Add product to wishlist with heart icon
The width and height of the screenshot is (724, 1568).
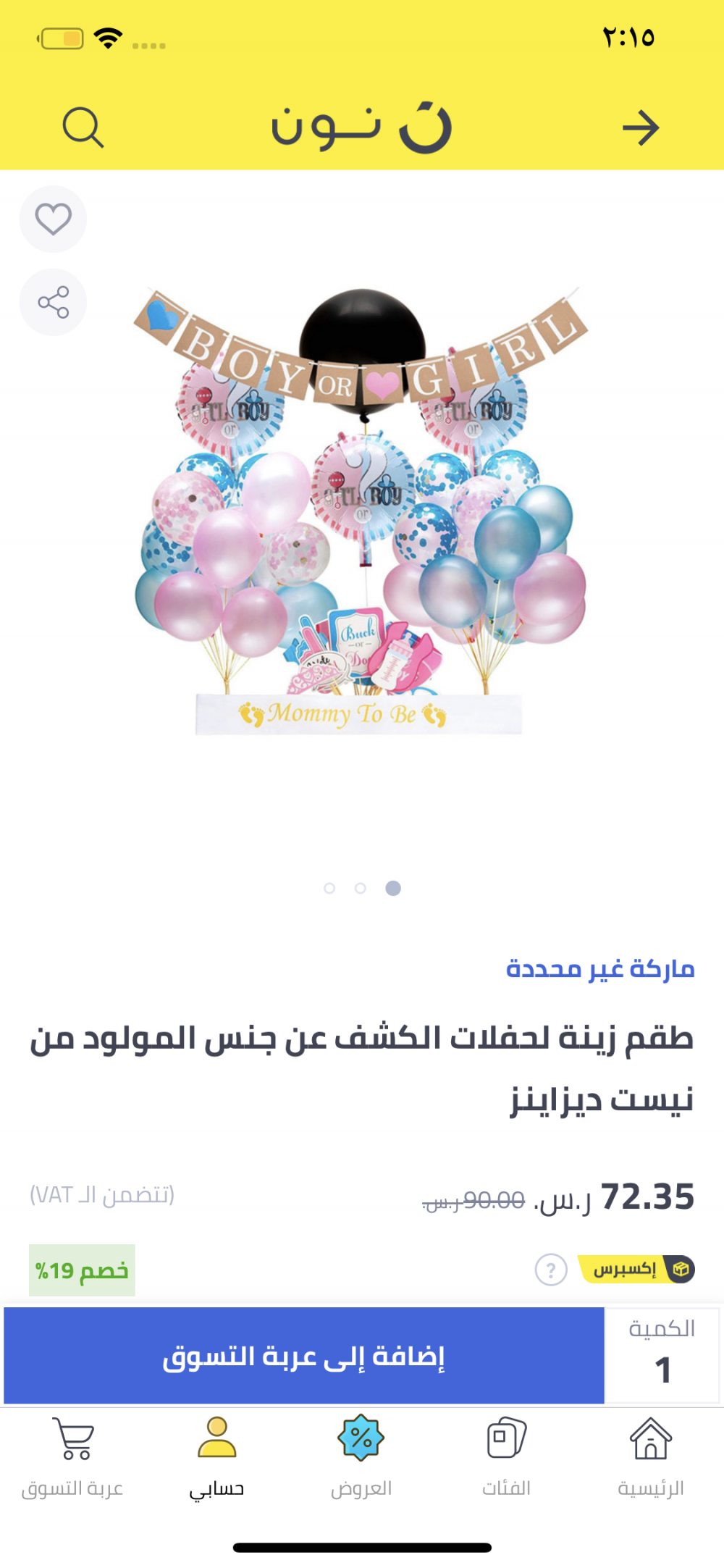coord(53,219)
